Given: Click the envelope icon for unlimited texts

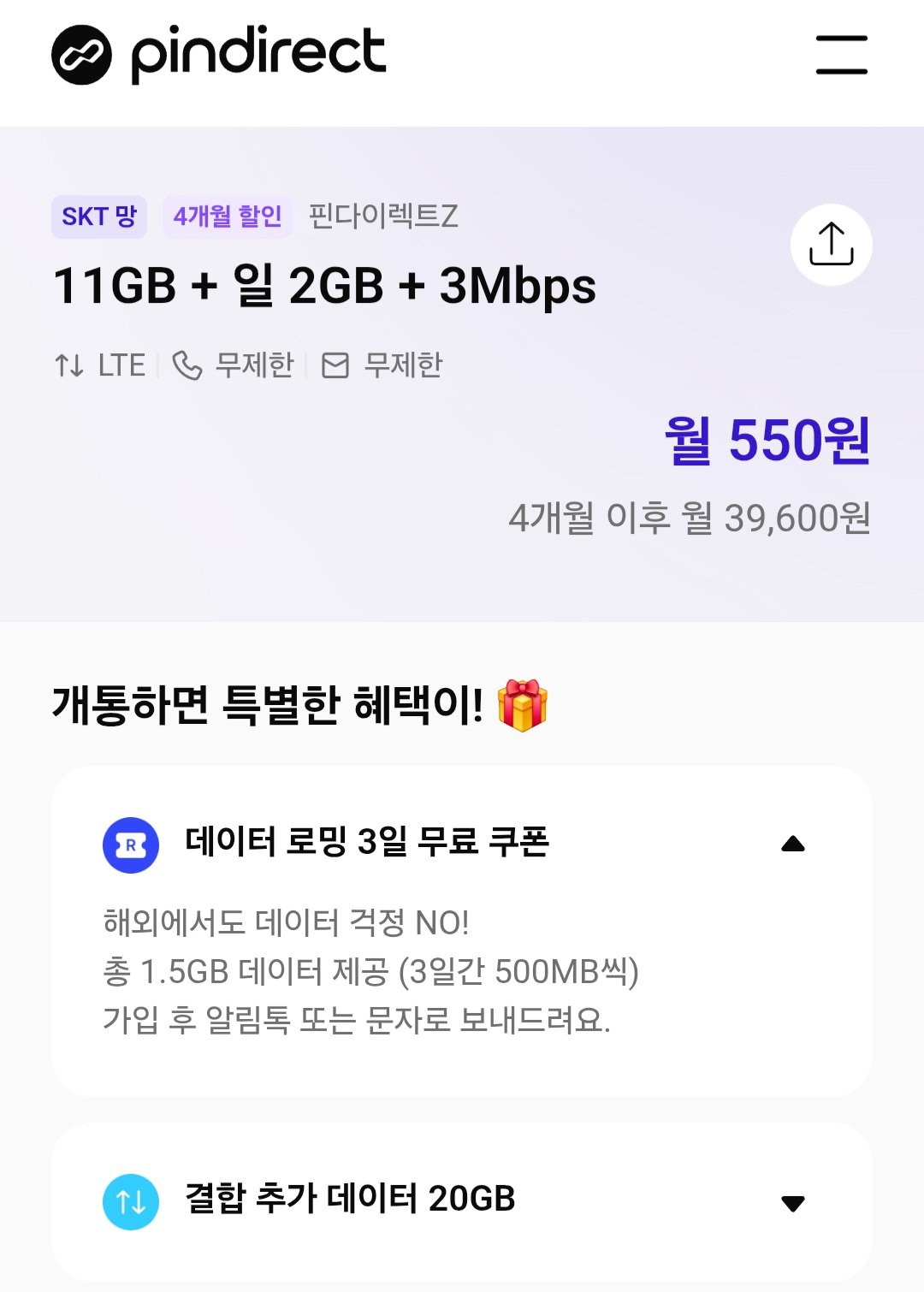Looking at the screenshot, I should [x=336, y=364].
